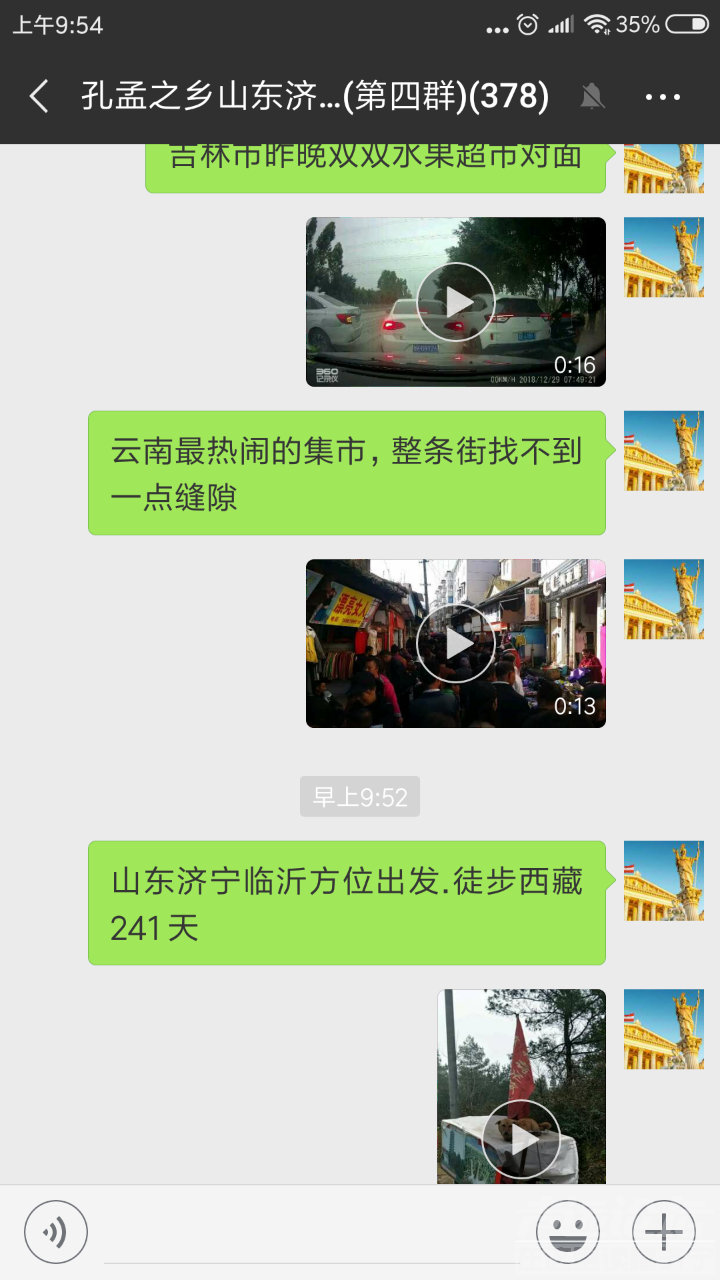
Task: Open the group chat overflow menu
Action: click(x=663, y=97)
